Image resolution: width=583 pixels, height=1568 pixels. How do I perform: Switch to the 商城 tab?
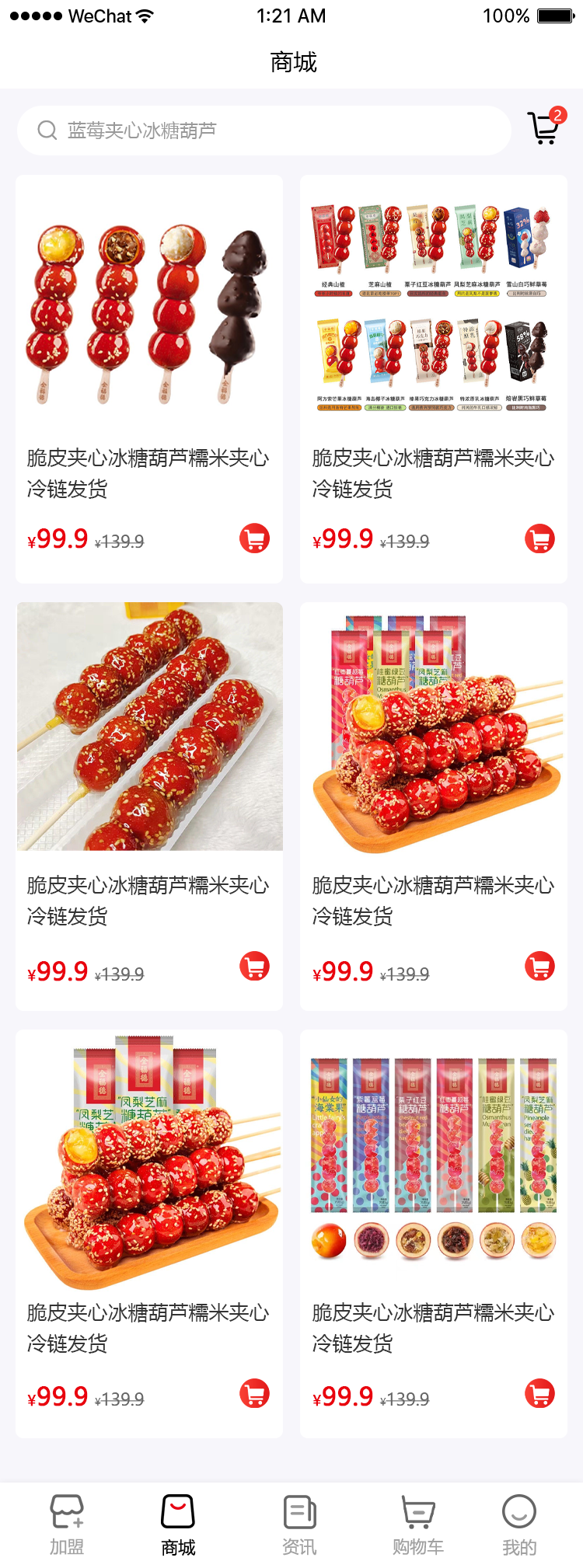[x=177, y=1523]
